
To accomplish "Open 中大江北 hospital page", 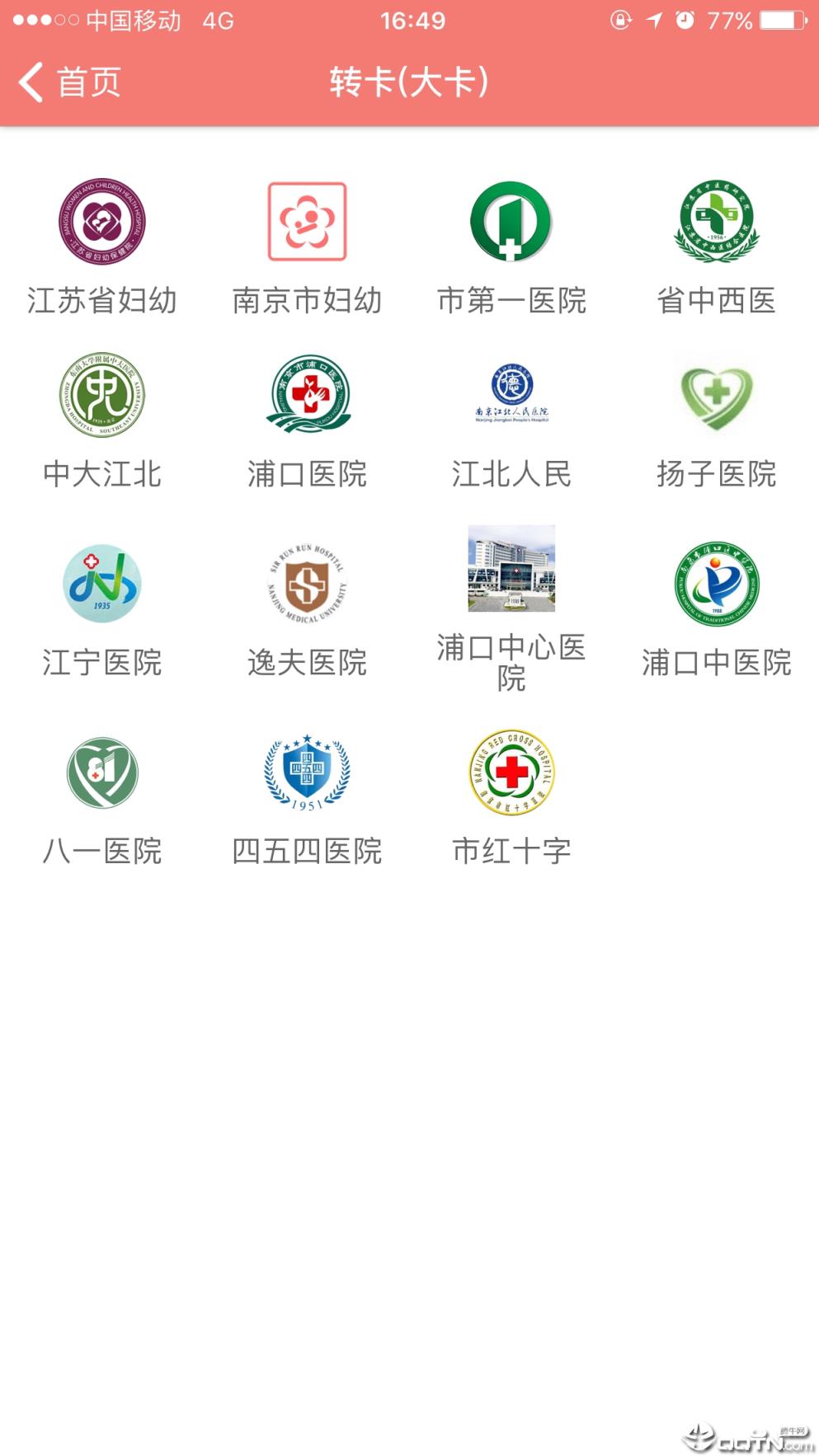I will [x=101, y=396].
